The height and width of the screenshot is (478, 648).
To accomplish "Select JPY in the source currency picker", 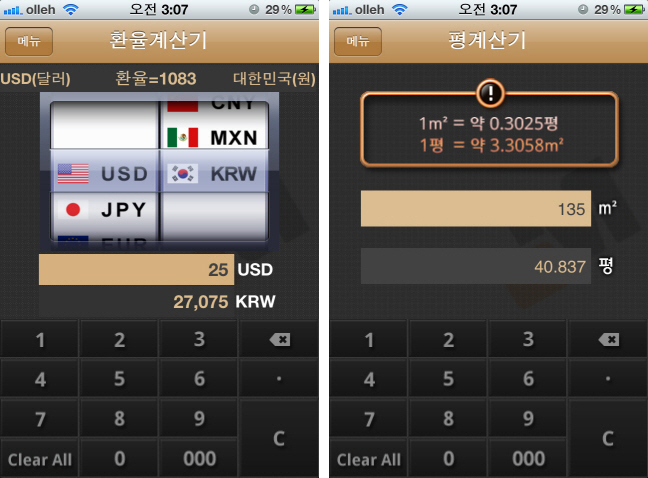I will click(x=103, y=210).
